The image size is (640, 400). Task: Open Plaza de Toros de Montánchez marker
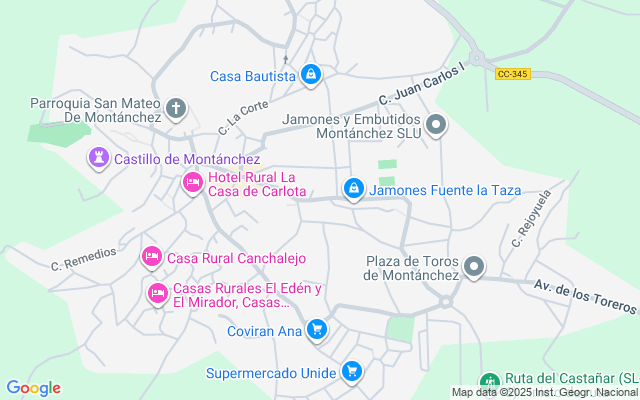[474, 267]
